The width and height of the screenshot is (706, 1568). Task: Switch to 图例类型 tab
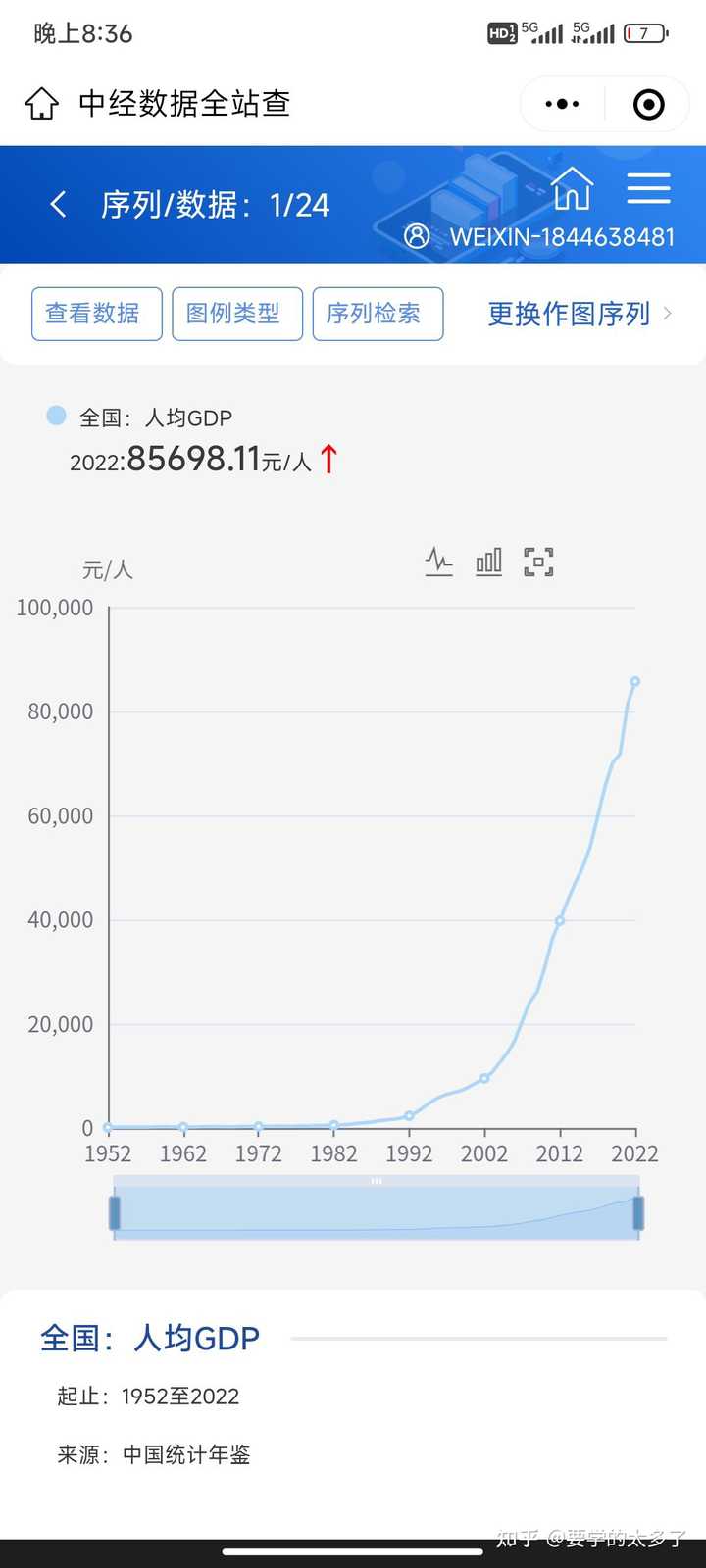click(x=237, y=314)
